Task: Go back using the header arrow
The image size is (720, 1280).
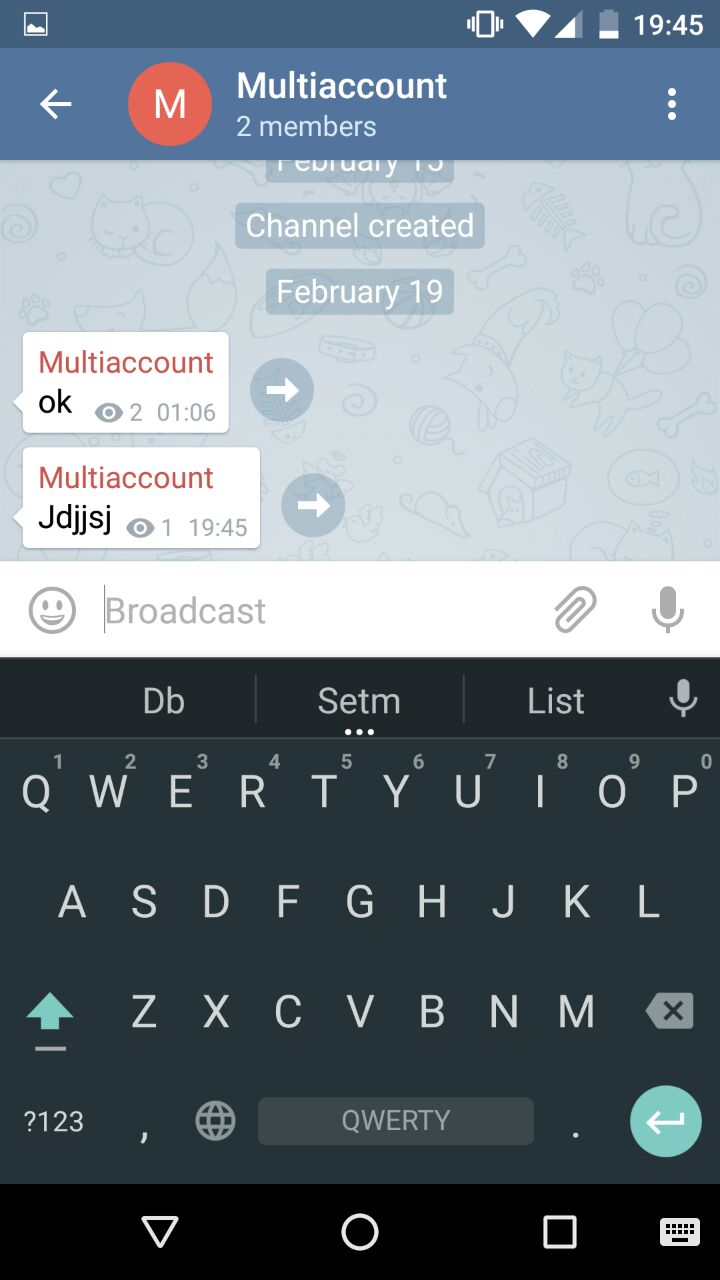Action: [x=55, y=104]
